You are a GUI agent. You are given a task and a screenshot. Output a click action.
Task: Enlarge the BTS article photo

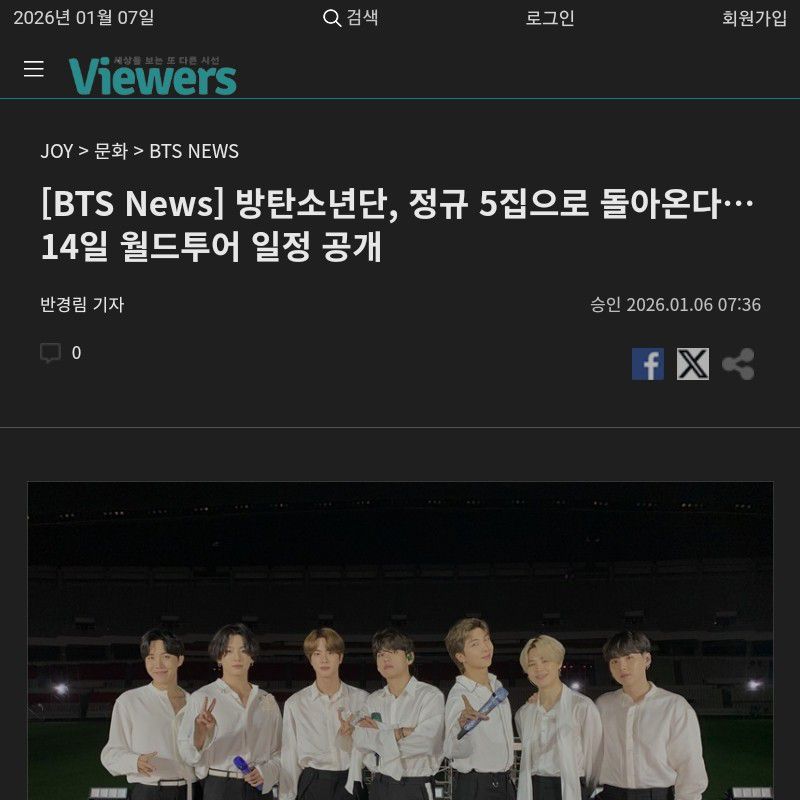pos(400,640)
